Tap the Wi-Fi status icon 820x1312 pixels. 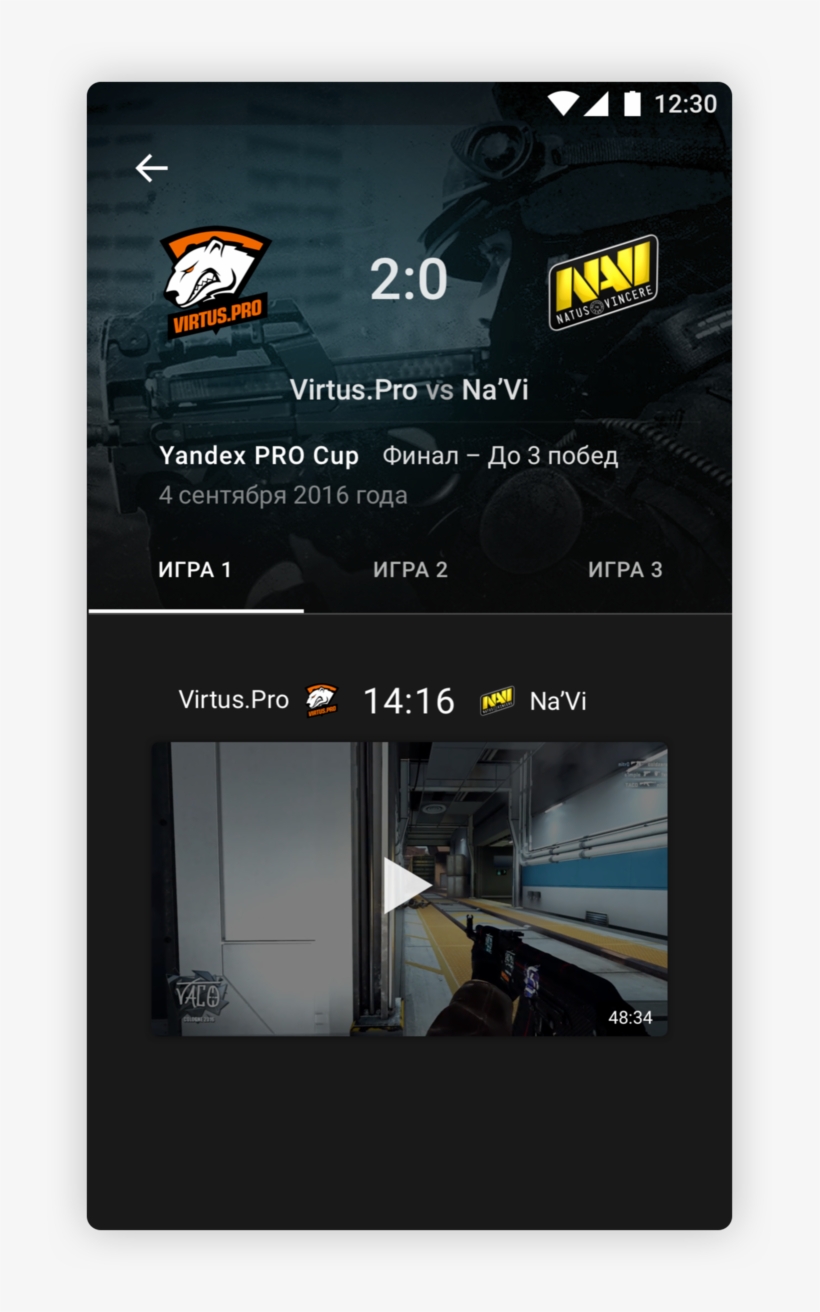pyautogui.click(x=565, y=103)
